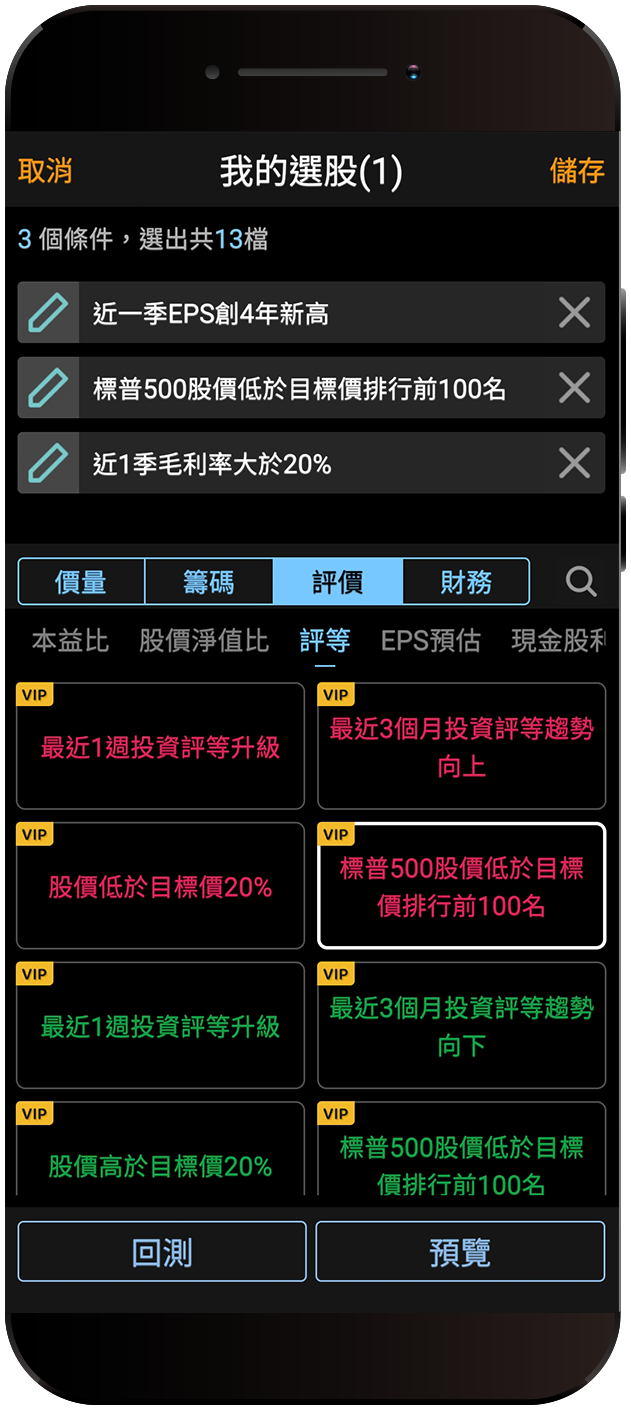This screenshot has height=1410, width=631.
Task: Remove the 近一季EPS創4年新高 condition
Action: [574, 314]
